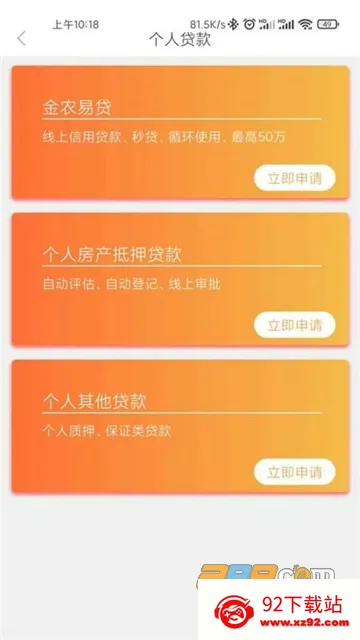The width and height of the screenshot is (360, 640).
Task: Go back from 个人贷款 page
Action: (22, 39)
